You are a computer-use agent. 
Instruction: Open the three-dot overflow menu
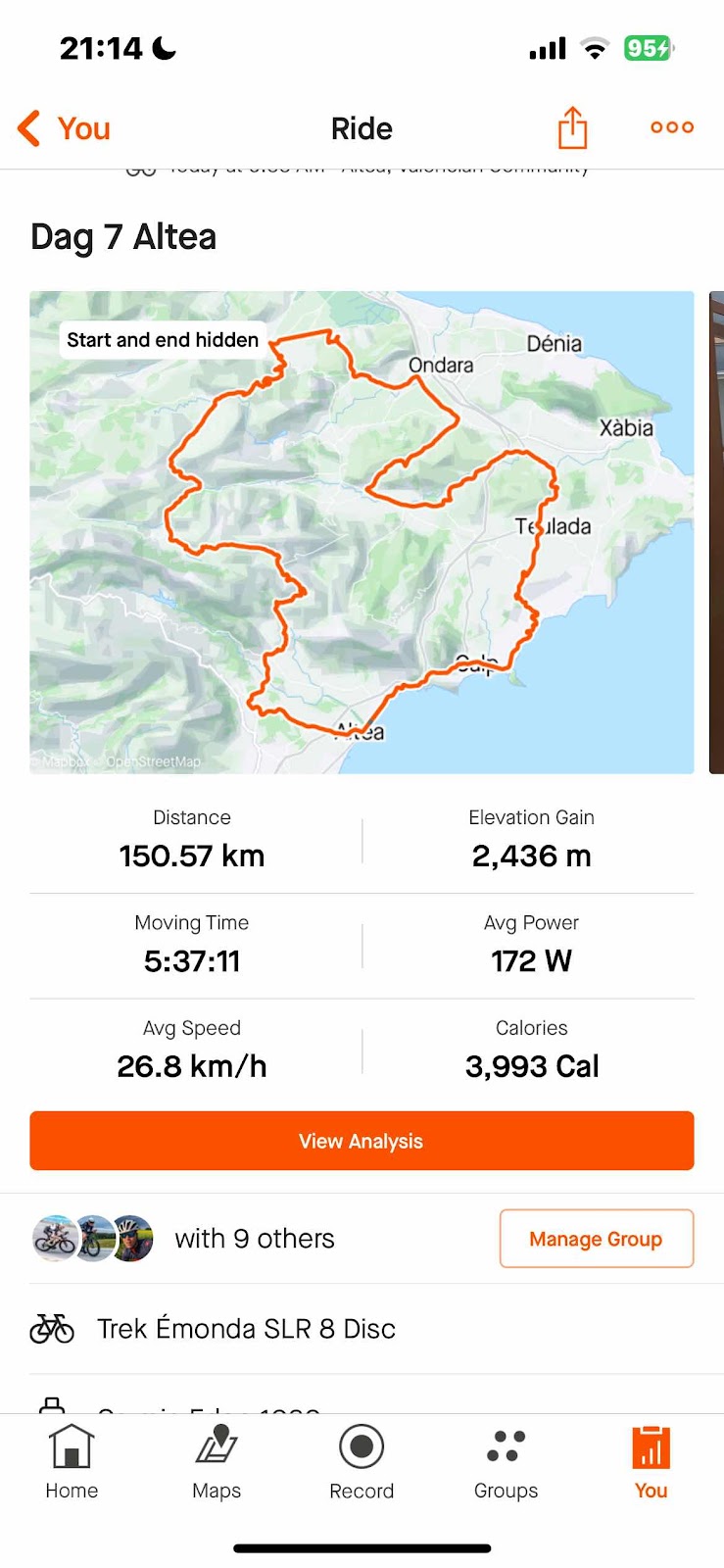pyautogui.click(x=672, y=127)
